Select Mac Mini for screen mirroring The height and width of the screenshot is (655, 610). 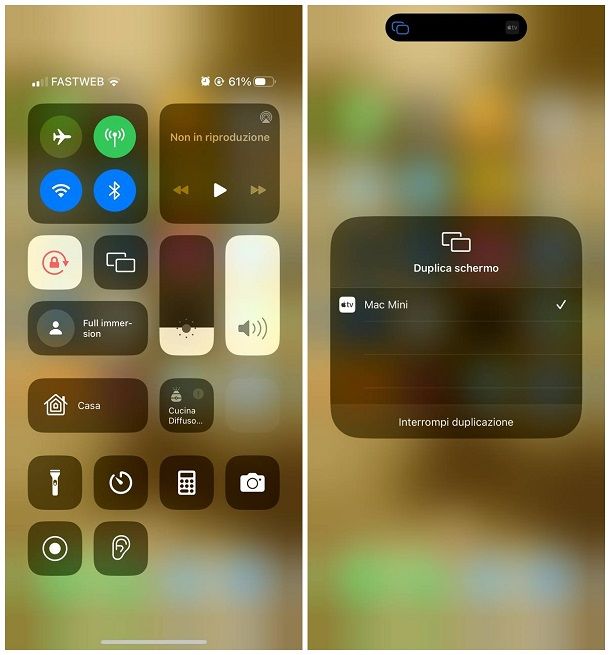click(455, 305)
